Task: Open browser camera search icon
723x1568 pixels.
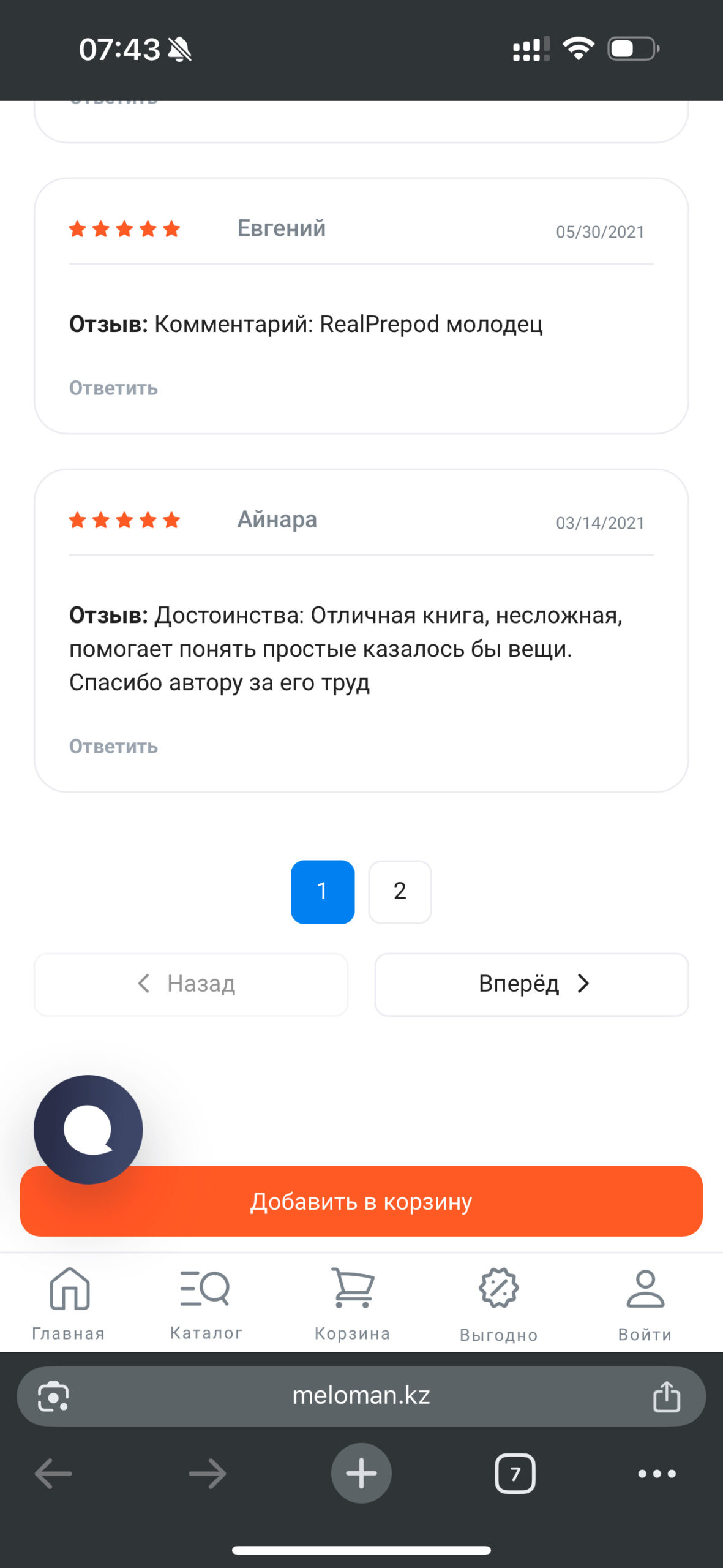Action: pos(53,1396)
